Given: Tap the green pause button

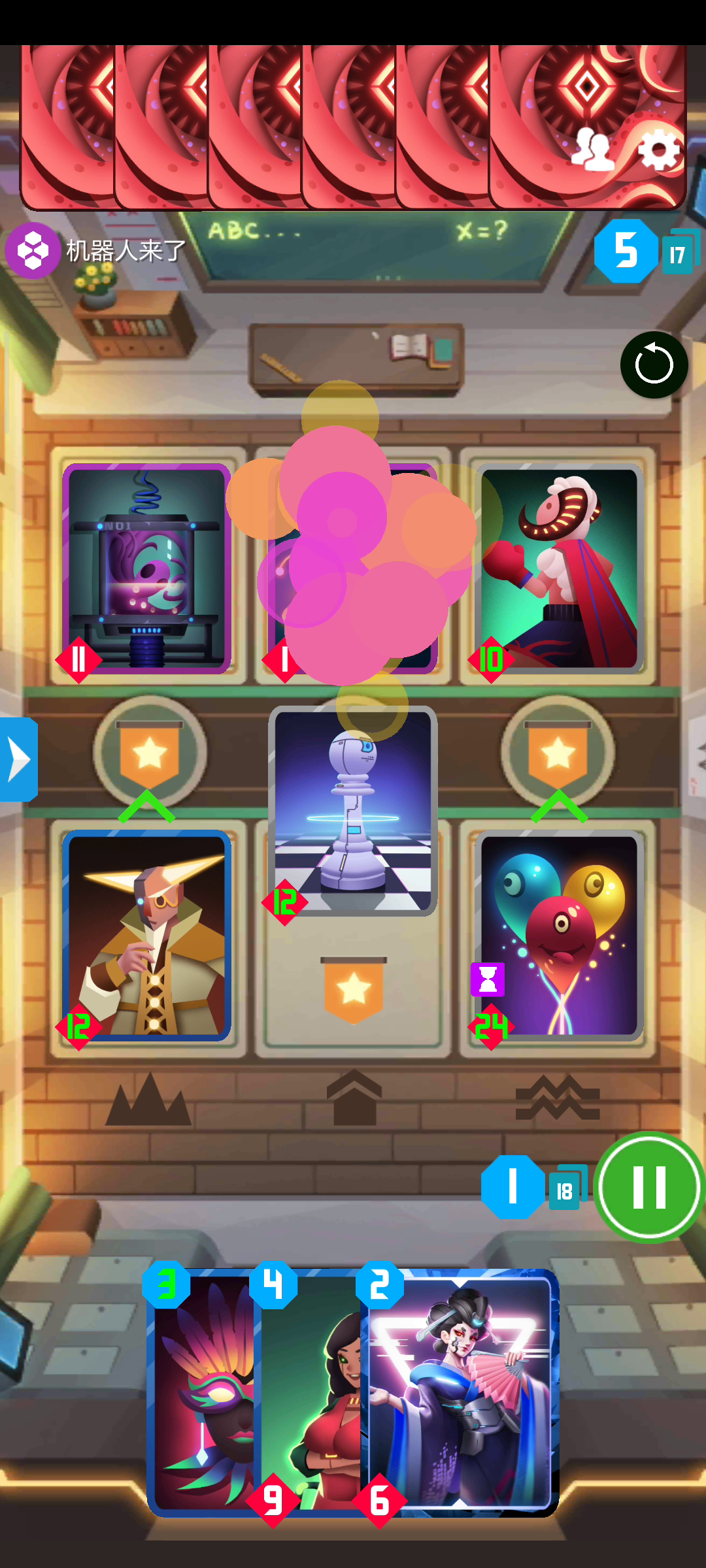Looking at the screenshot, I should (649, 1186).
